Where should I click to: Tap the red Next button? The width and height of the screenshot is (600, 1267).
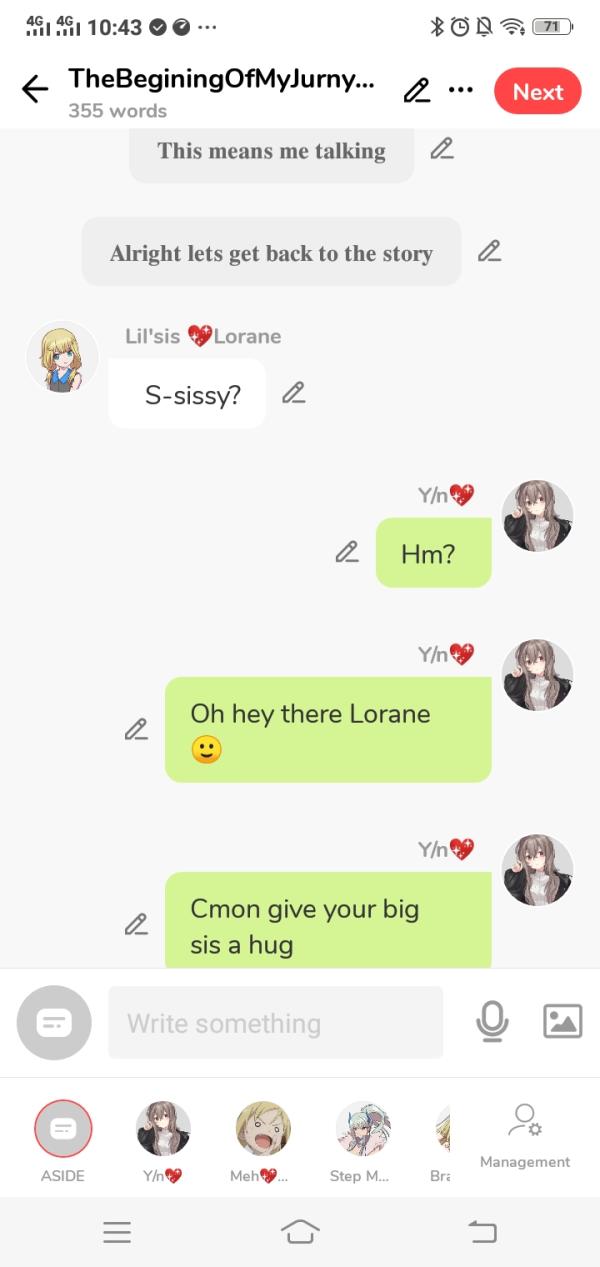click(x=537, y=92)
